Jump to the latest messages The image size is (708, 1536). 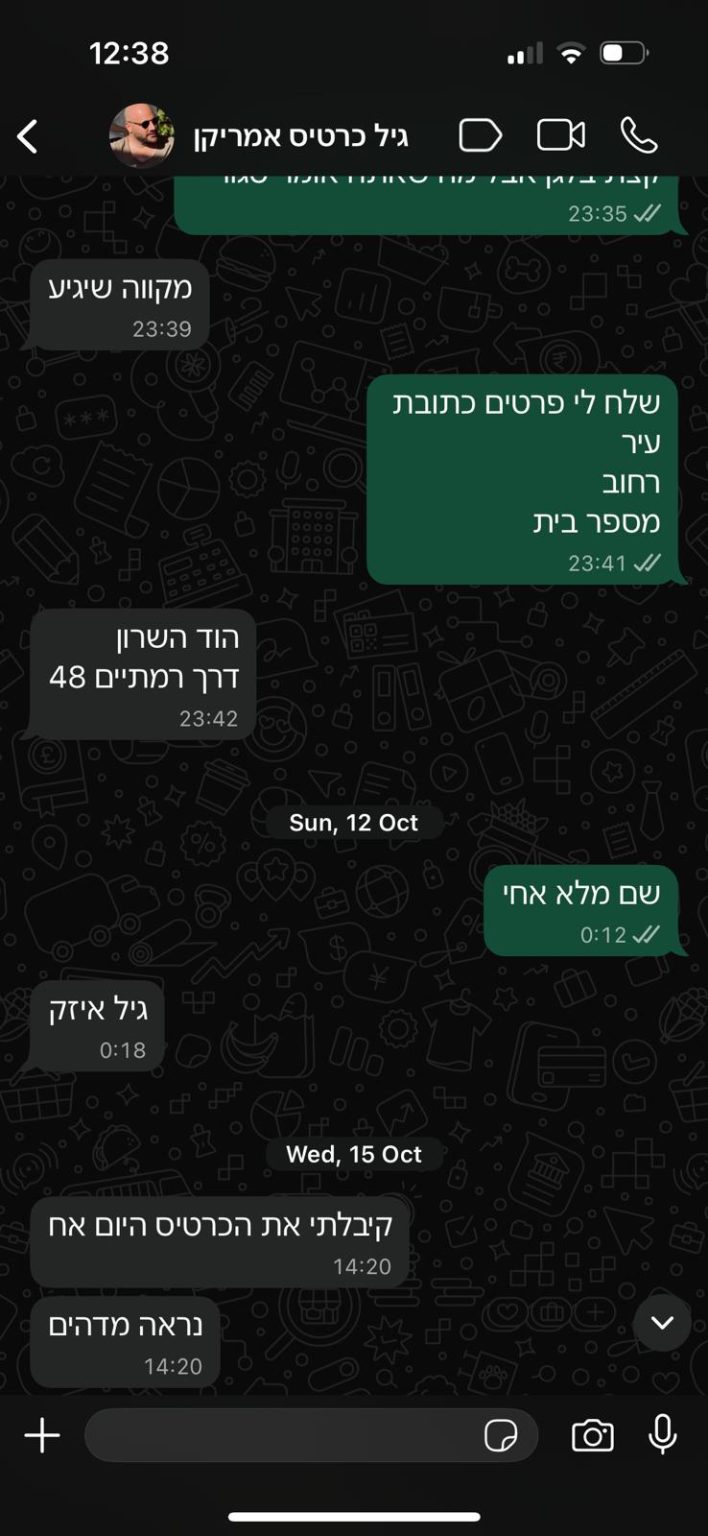[662, 1323]
